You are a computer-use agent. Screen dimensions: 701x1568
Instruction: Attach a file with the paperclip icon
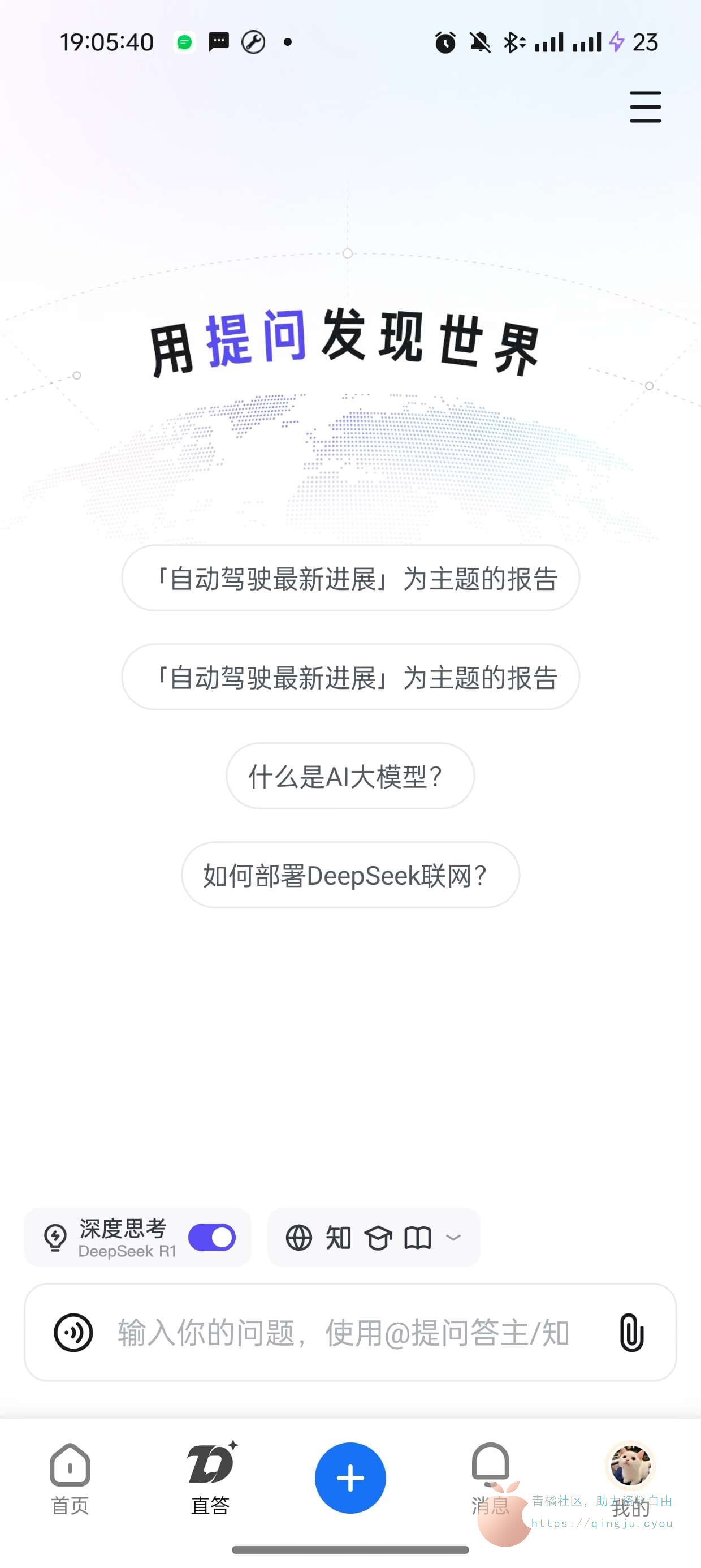click(631, 1333)
